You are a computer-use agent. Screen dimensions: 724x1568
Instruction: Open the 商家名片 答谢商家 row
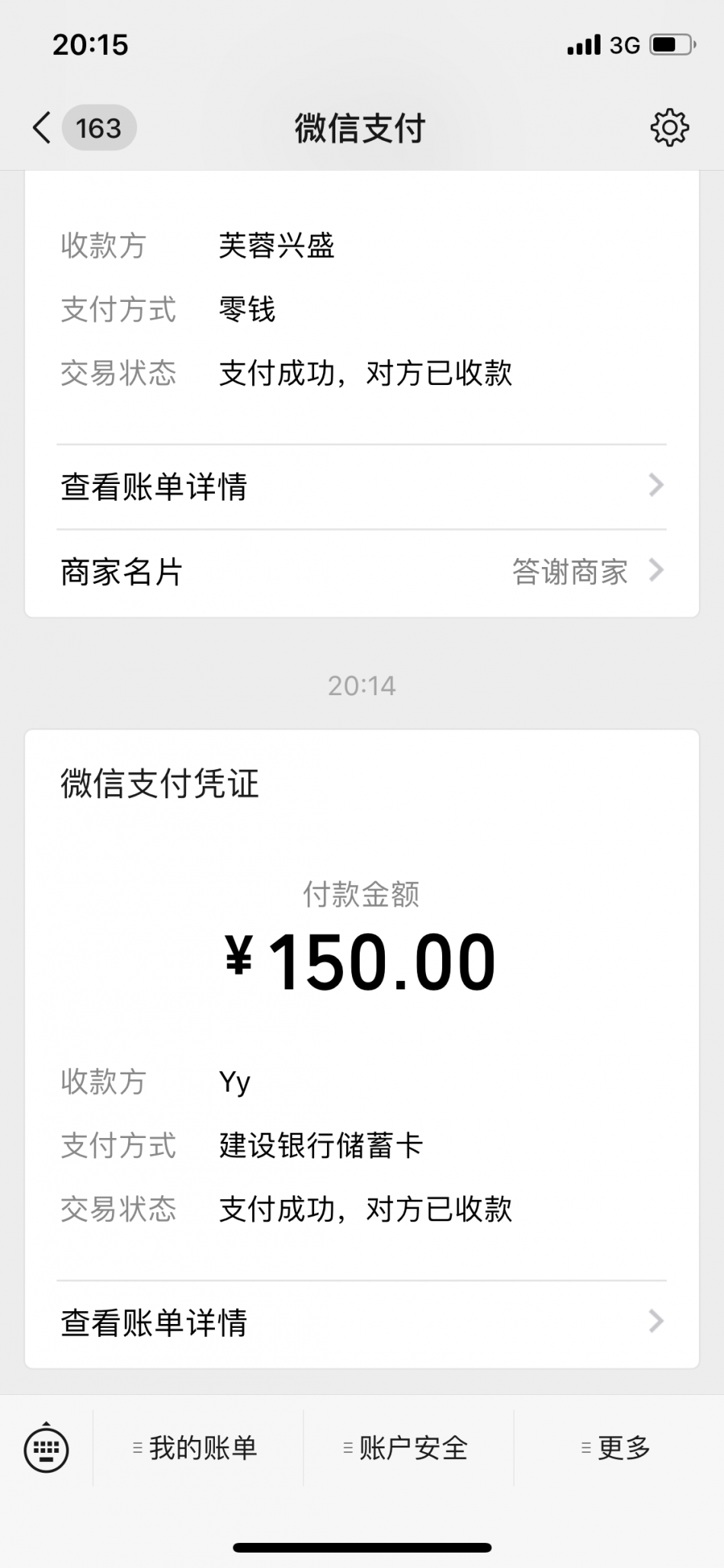coord(361,572)
